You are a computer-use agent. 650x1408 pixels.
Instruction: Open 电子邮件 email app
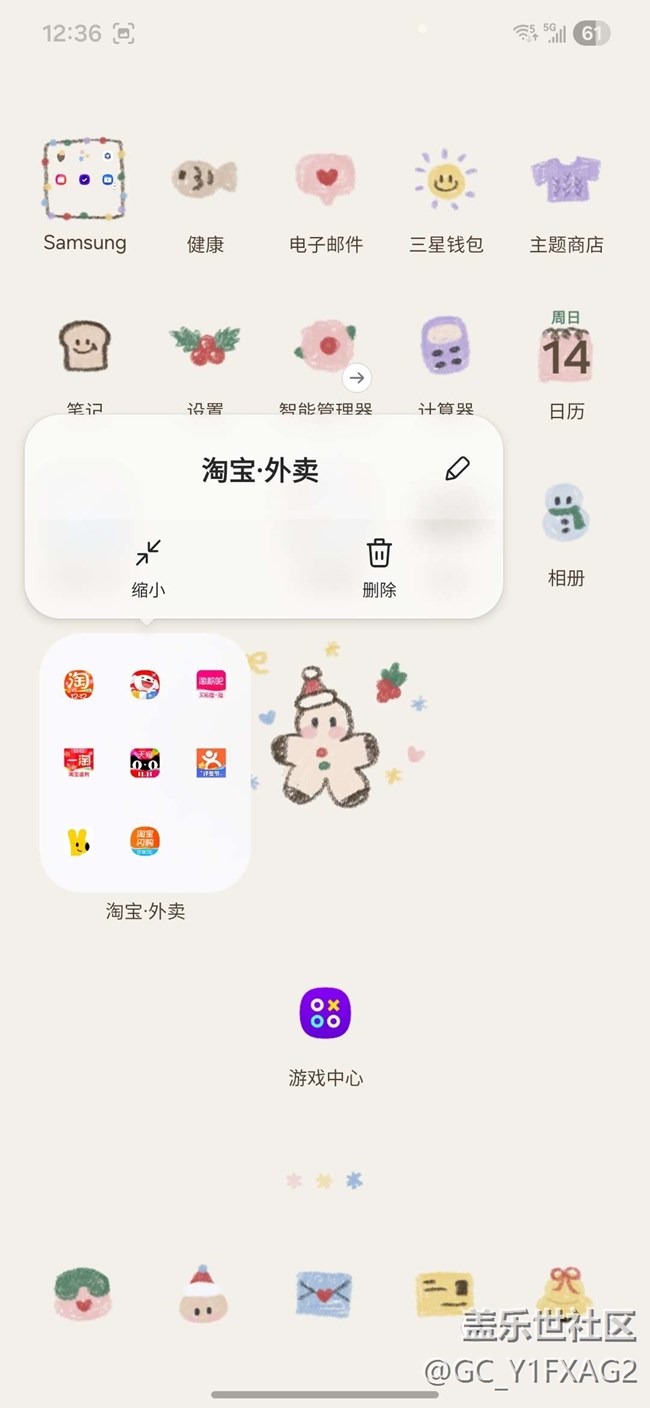point(325,181)
